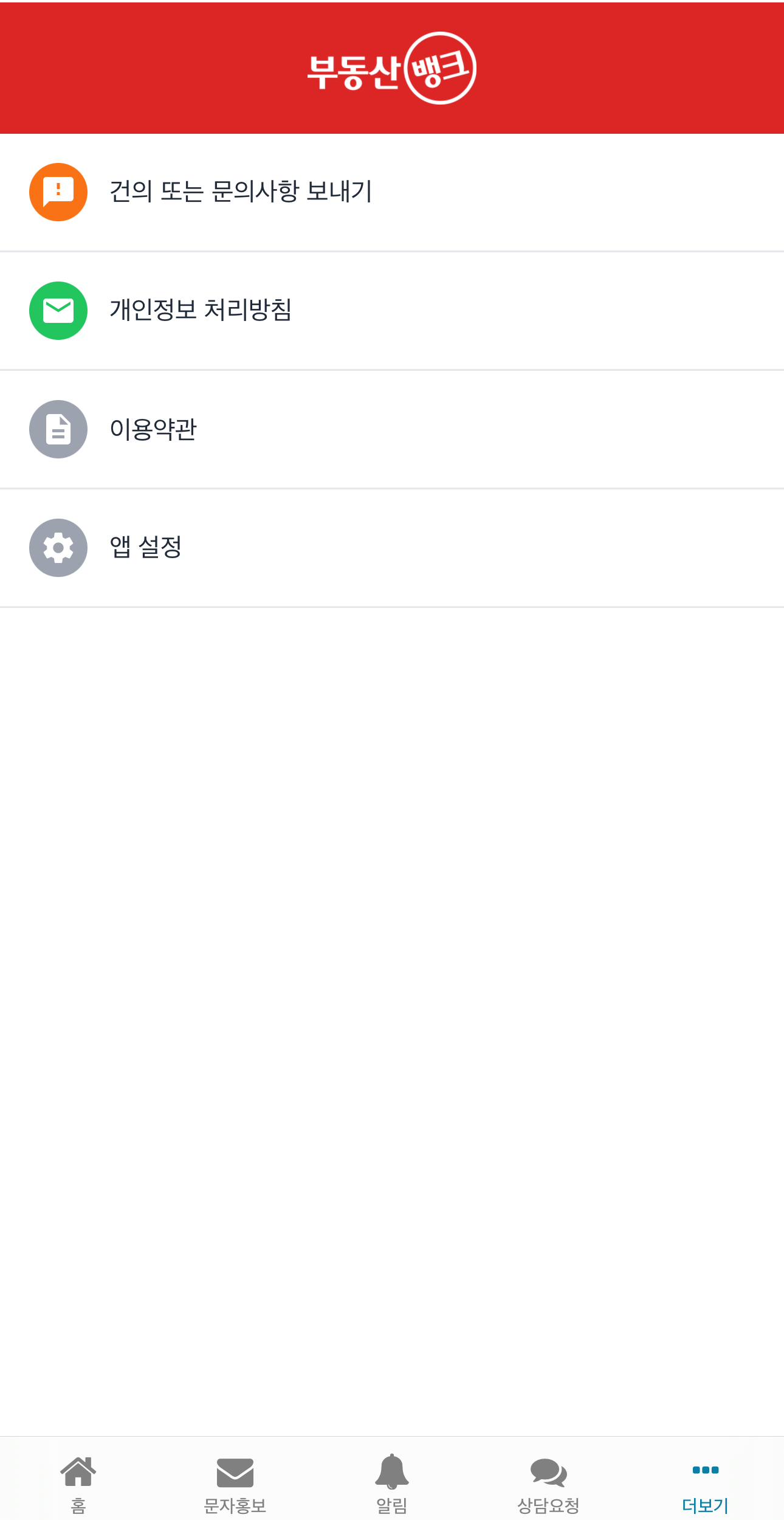View 이용약관 terms of service
Viewport: 784px width, 1520px height.
point(153,429)
